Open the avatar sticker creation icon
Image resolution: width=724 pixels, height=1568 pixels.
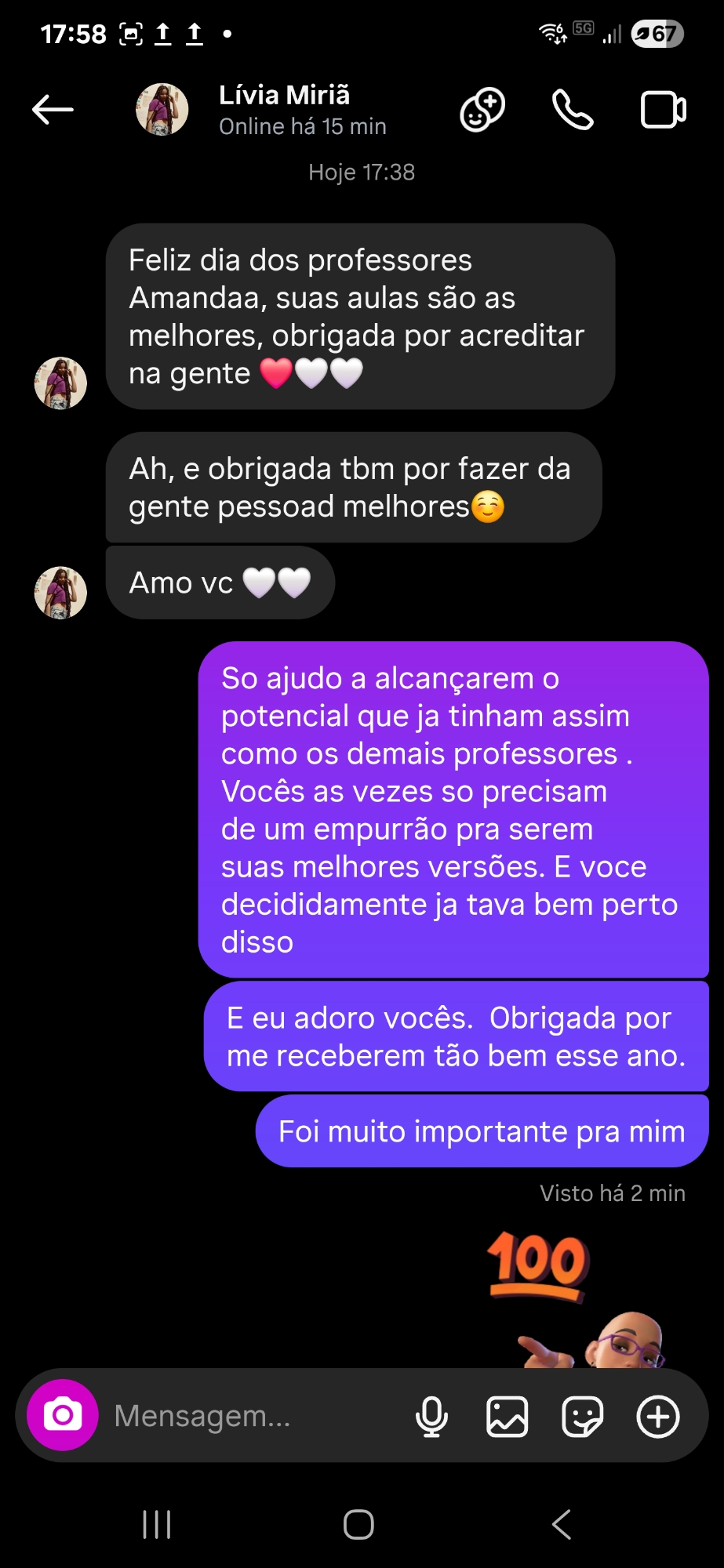pos(482,110)
